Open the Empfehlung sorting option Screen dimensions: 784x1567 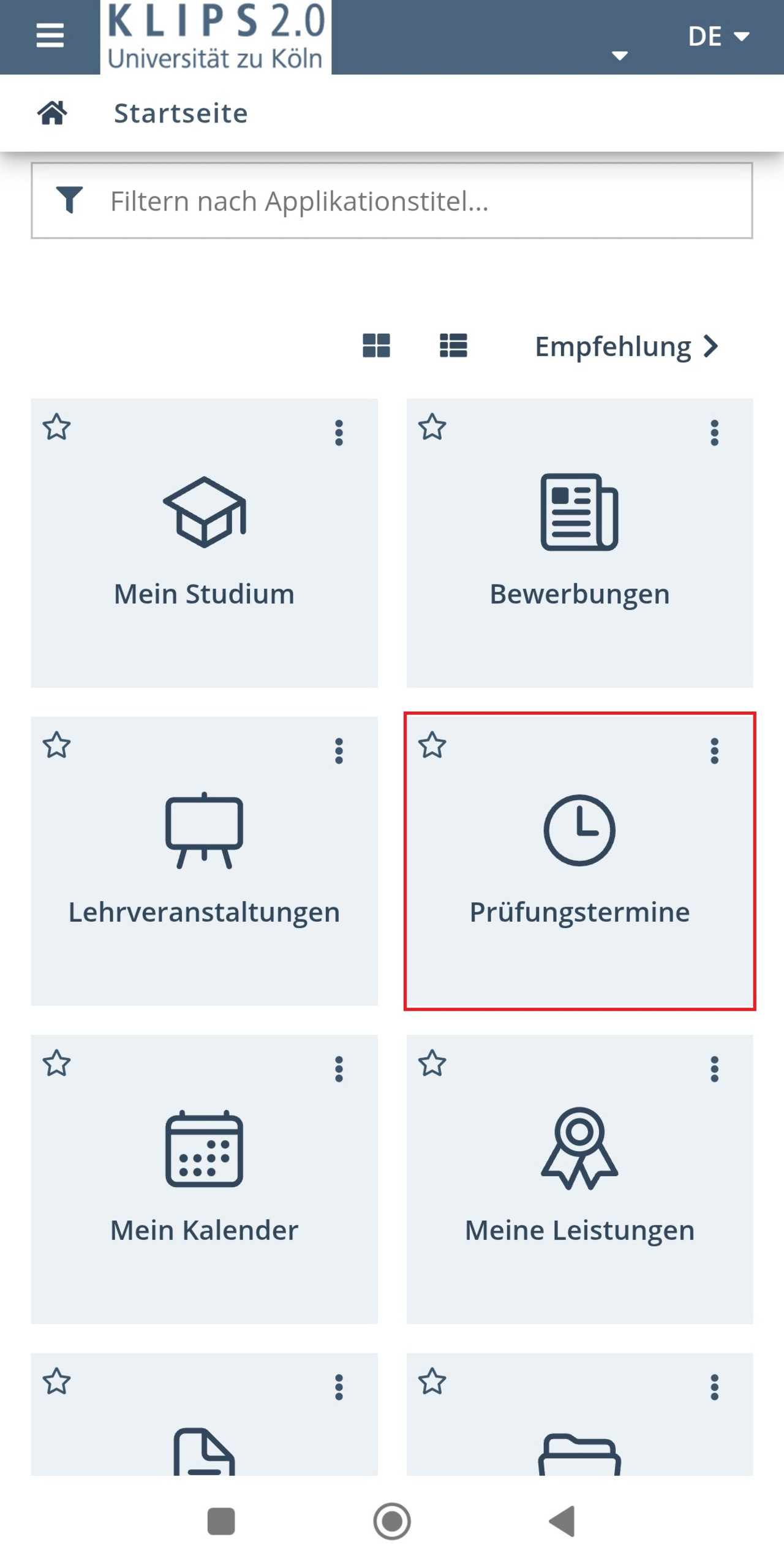pos(626,346)
